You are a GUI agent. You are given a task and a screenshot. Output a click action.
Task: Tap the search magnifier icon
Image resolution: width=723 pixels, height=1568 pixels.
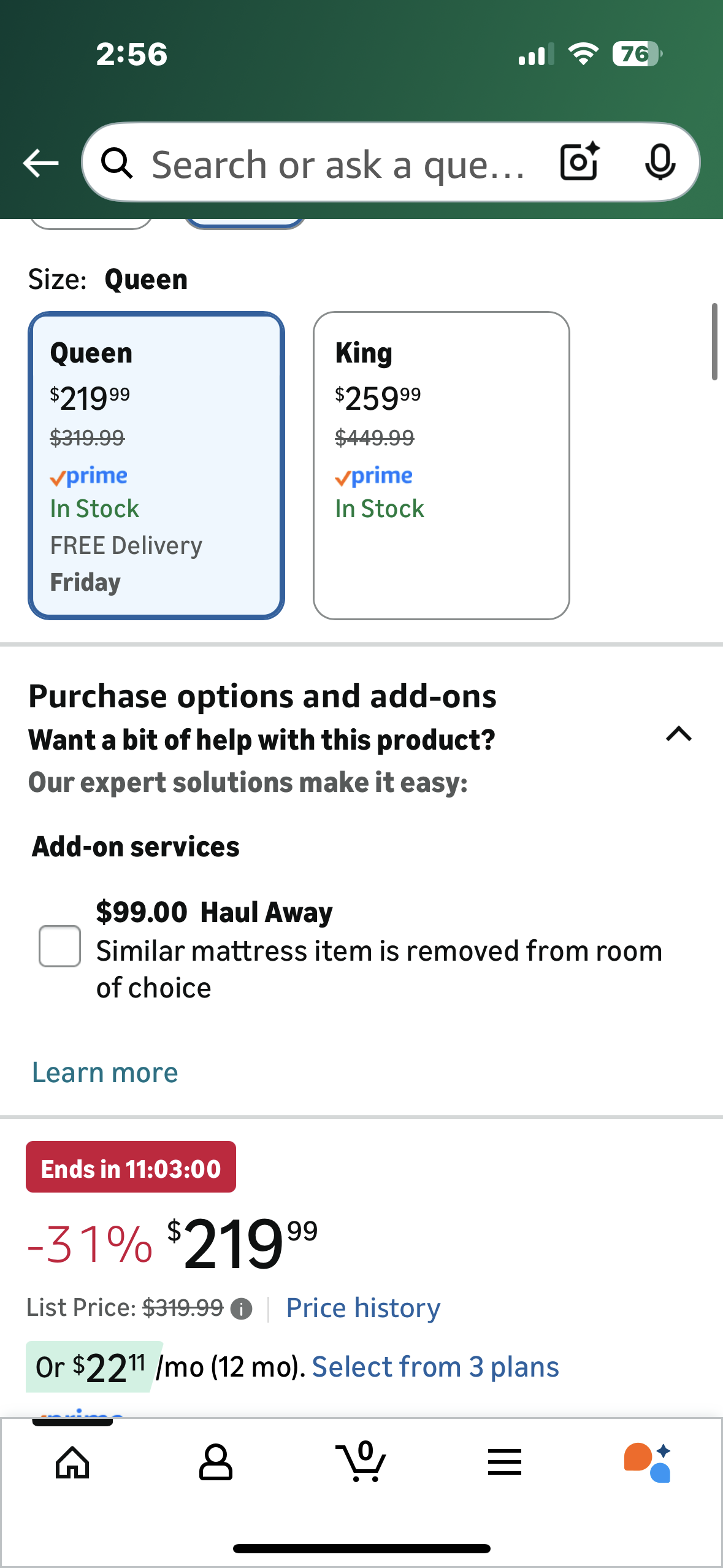point(118,163)
